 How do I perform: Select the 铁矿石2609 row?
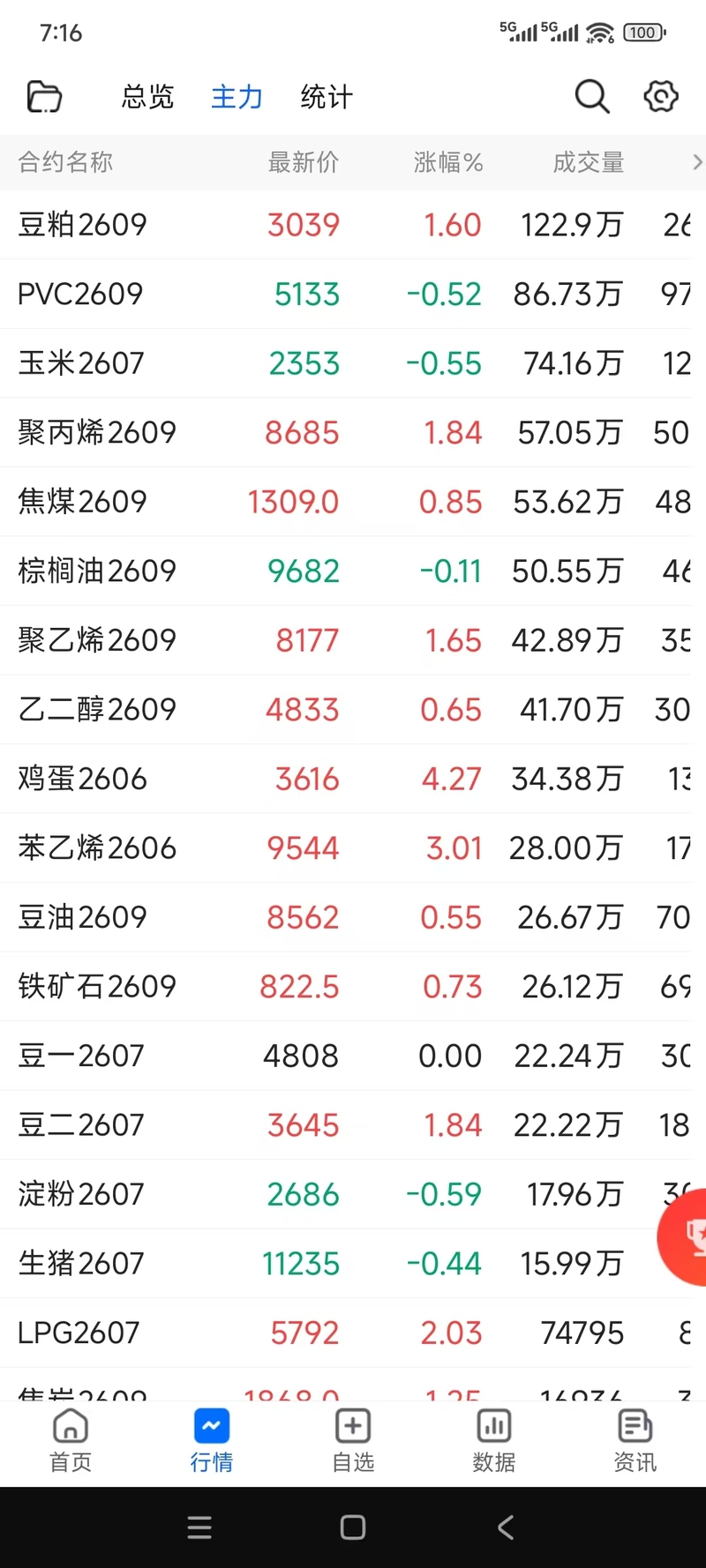[x=353, y=986]
